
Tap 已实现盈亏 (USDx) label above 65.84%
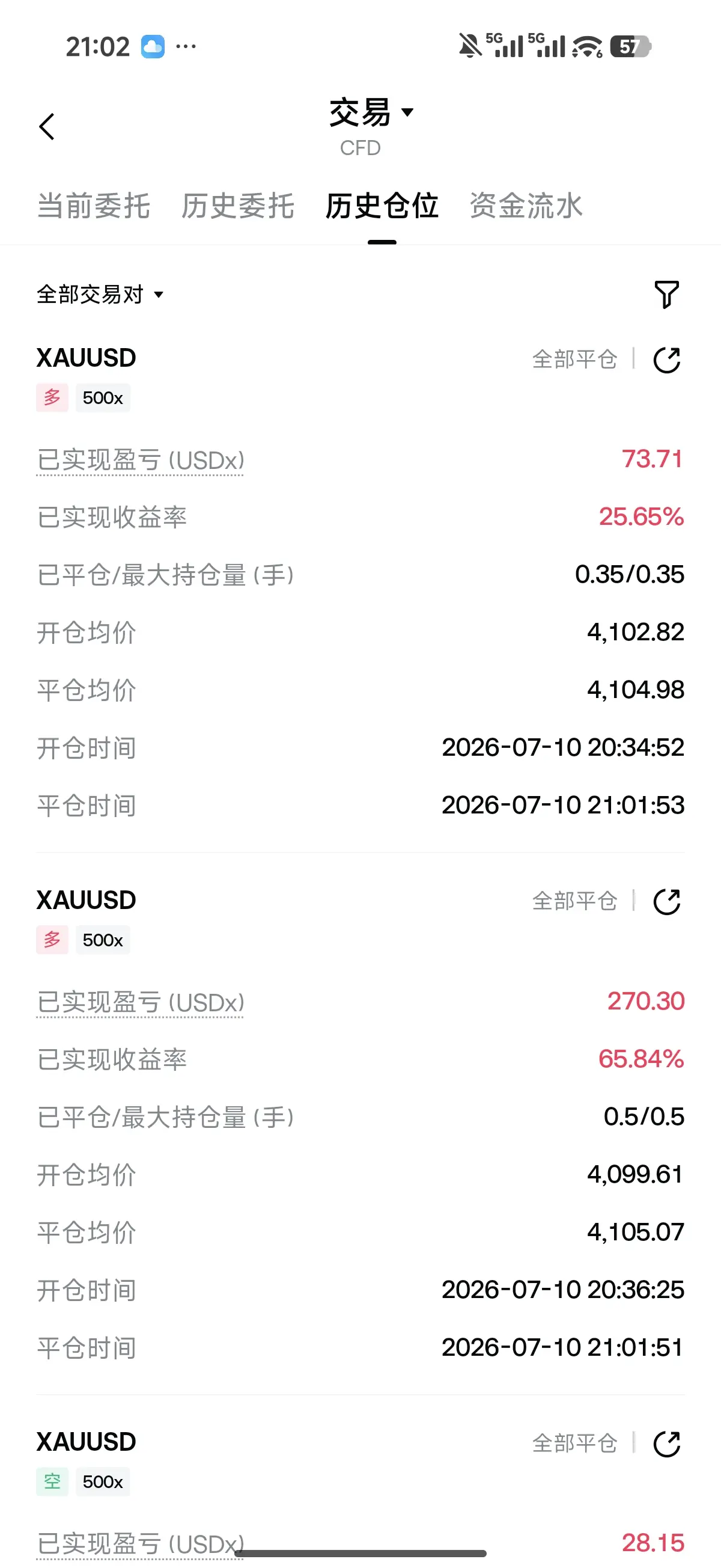point(141,1002)
